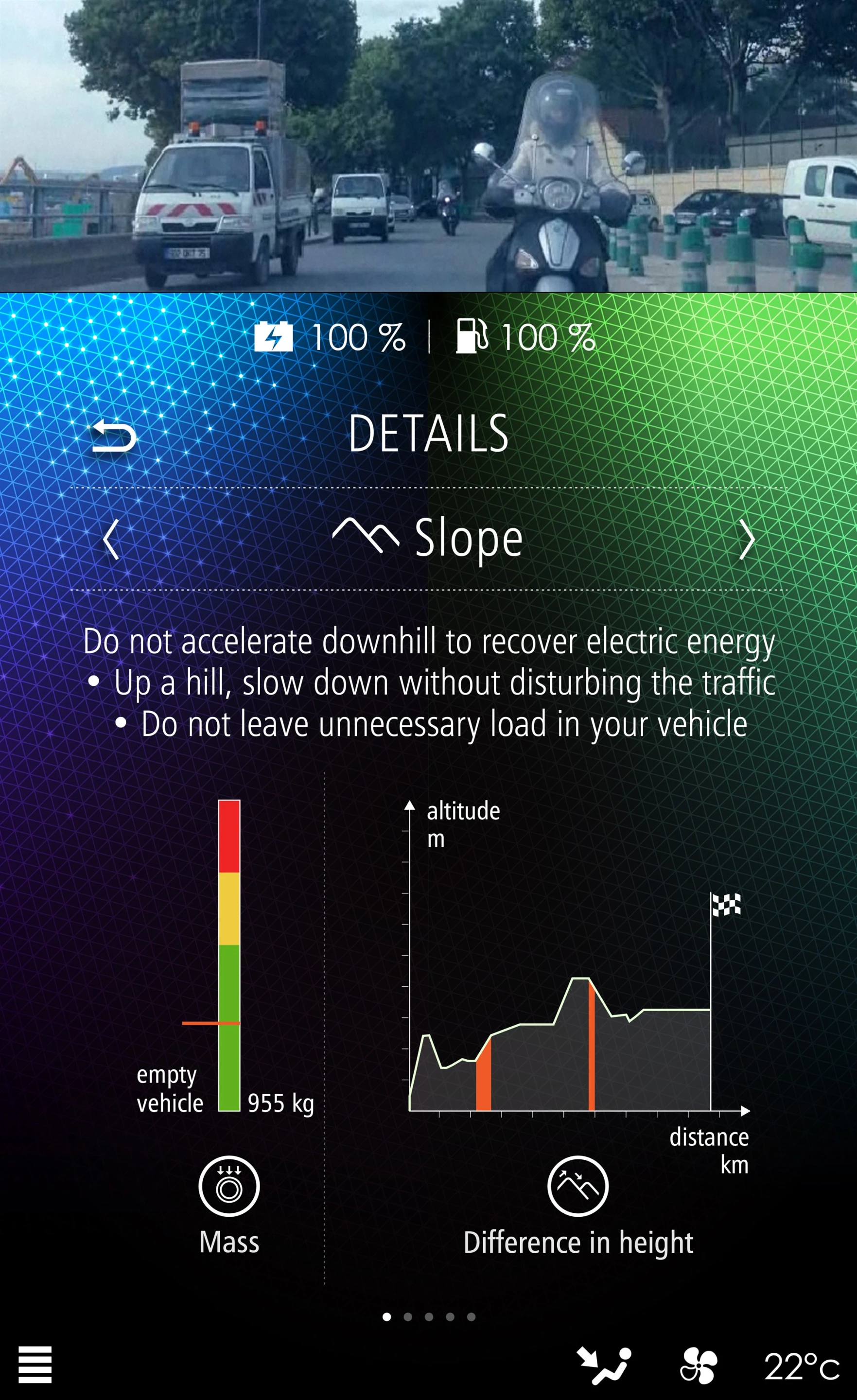Open the main menu hamburger button
Viewport: 857px width, 1400px height.
point(35,1365)
